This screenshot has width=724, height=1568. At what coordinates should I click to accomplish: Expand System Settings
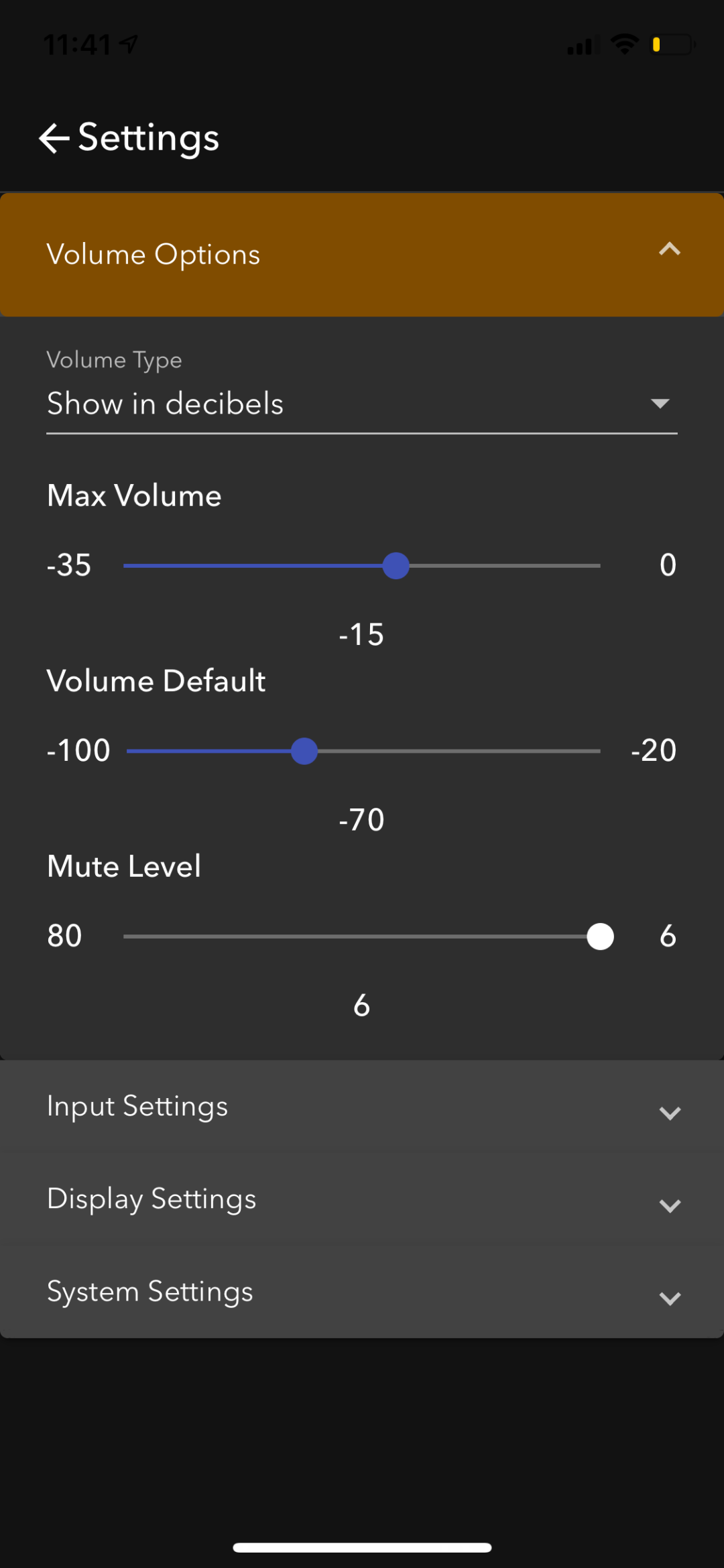pos(362,1292)
